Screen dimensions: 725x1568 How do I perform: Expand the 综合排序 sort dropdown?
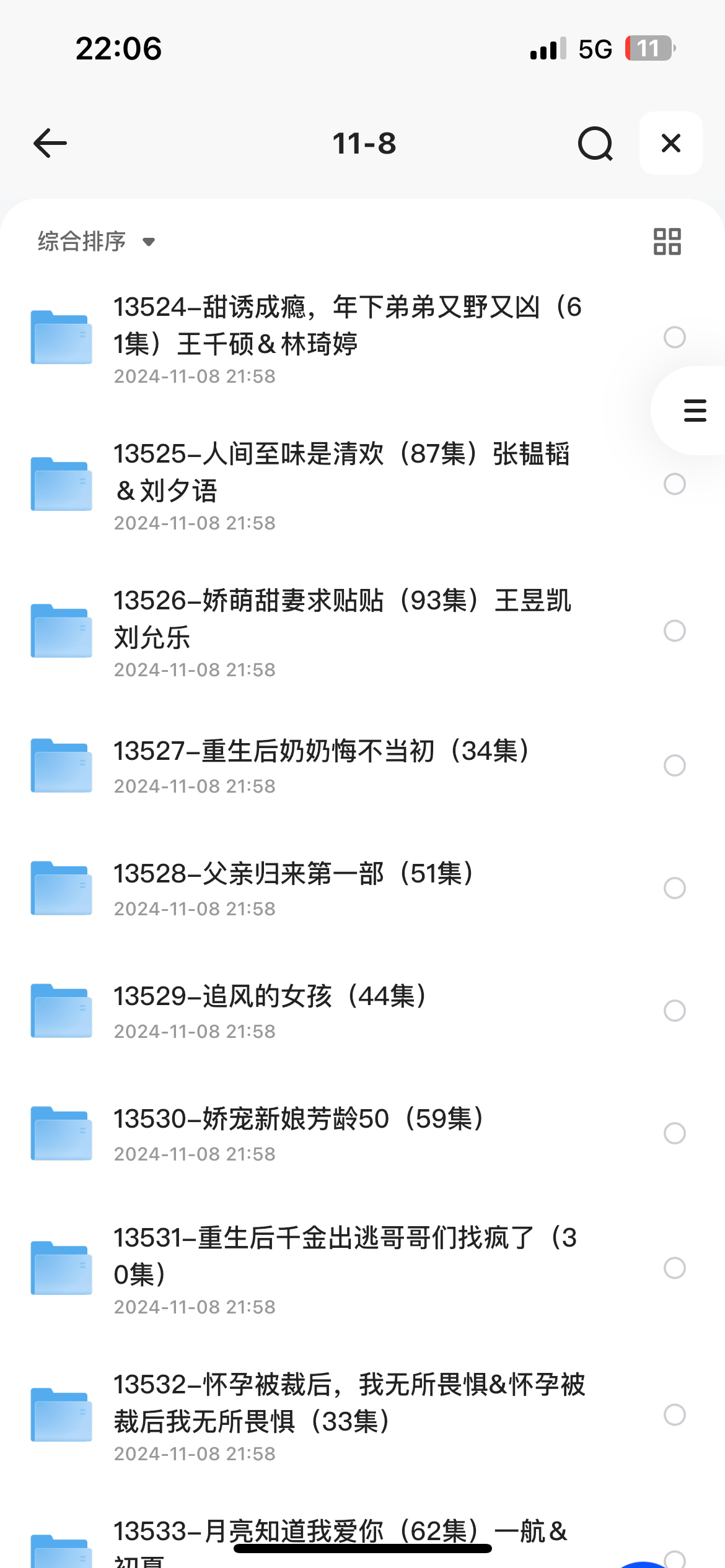tap(97, 242)
